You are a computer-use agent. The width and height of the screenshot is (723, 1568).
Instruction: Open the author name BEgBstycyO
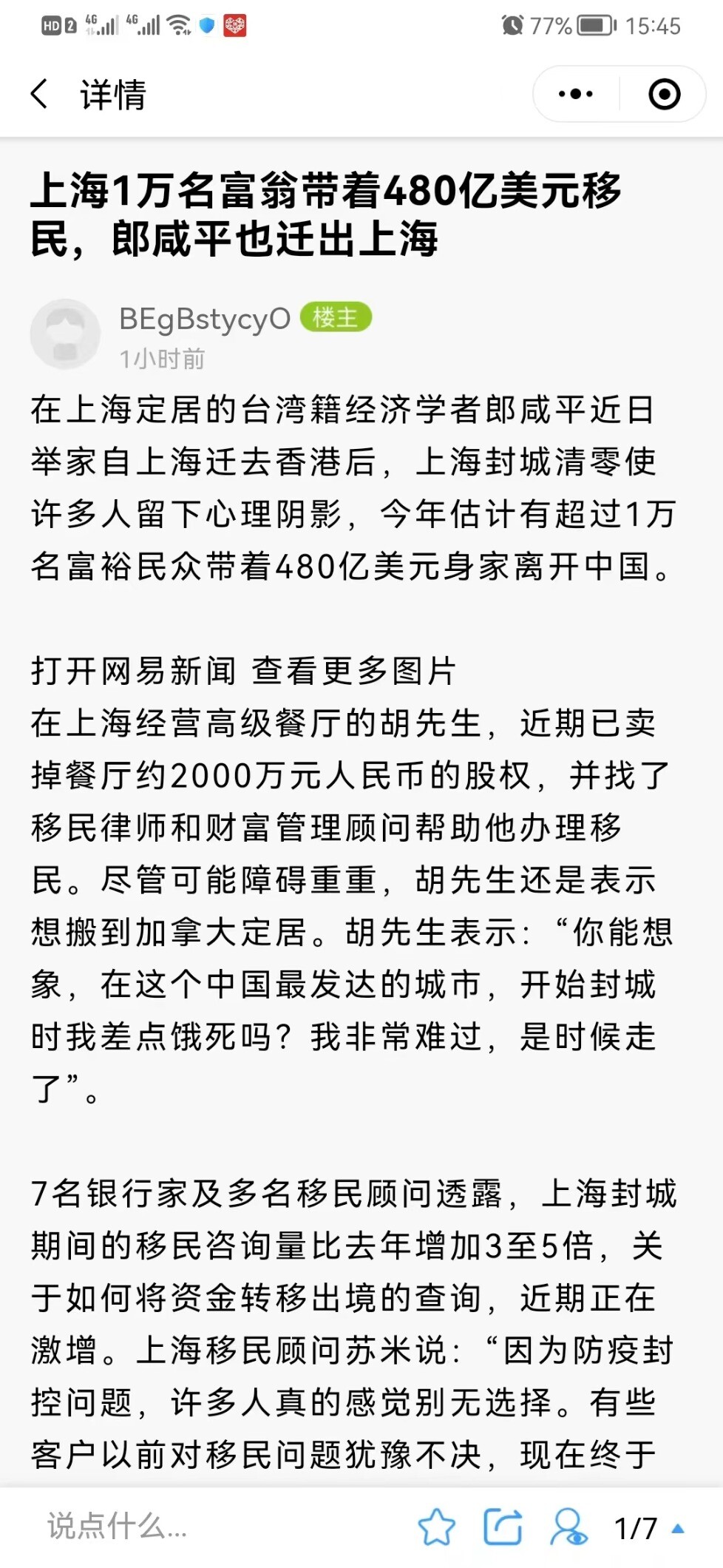click(x=205, y=319)
